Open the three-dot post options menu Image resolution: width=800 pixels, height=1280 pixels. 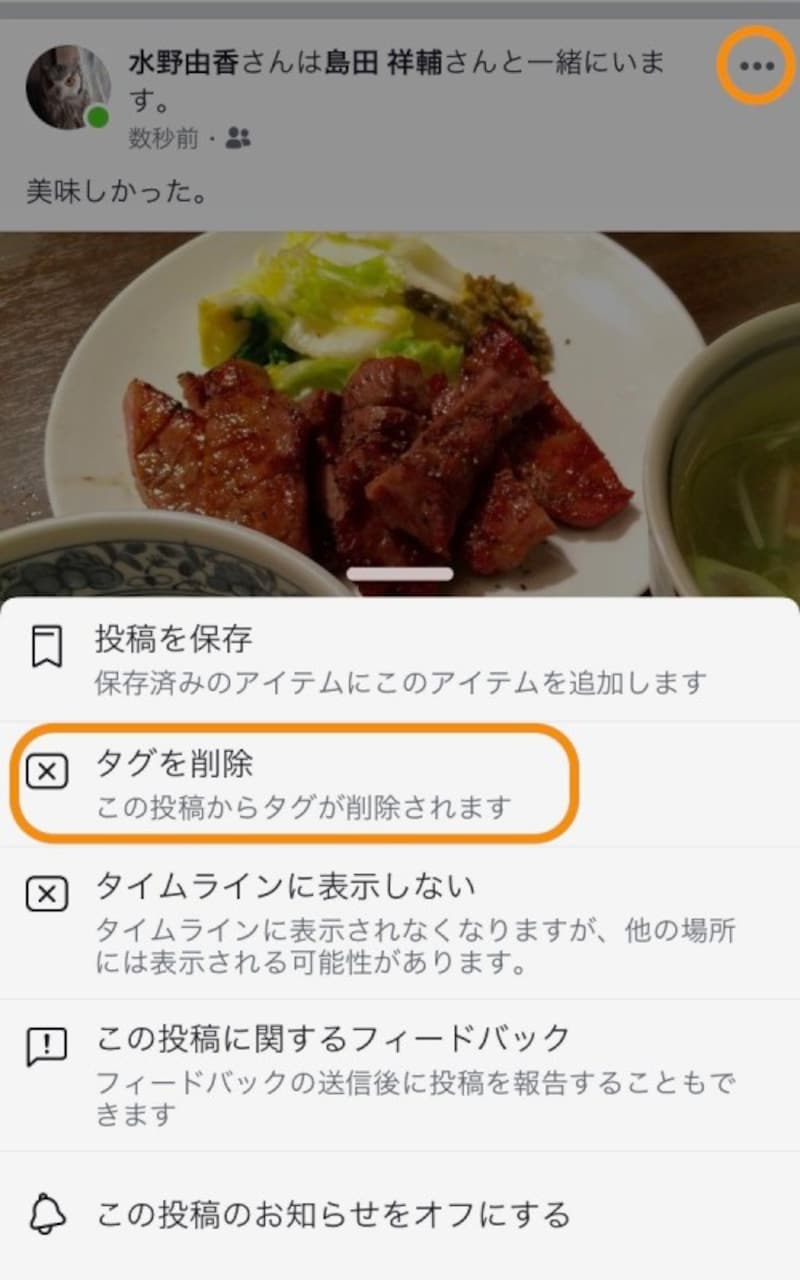tap(757, 67)
